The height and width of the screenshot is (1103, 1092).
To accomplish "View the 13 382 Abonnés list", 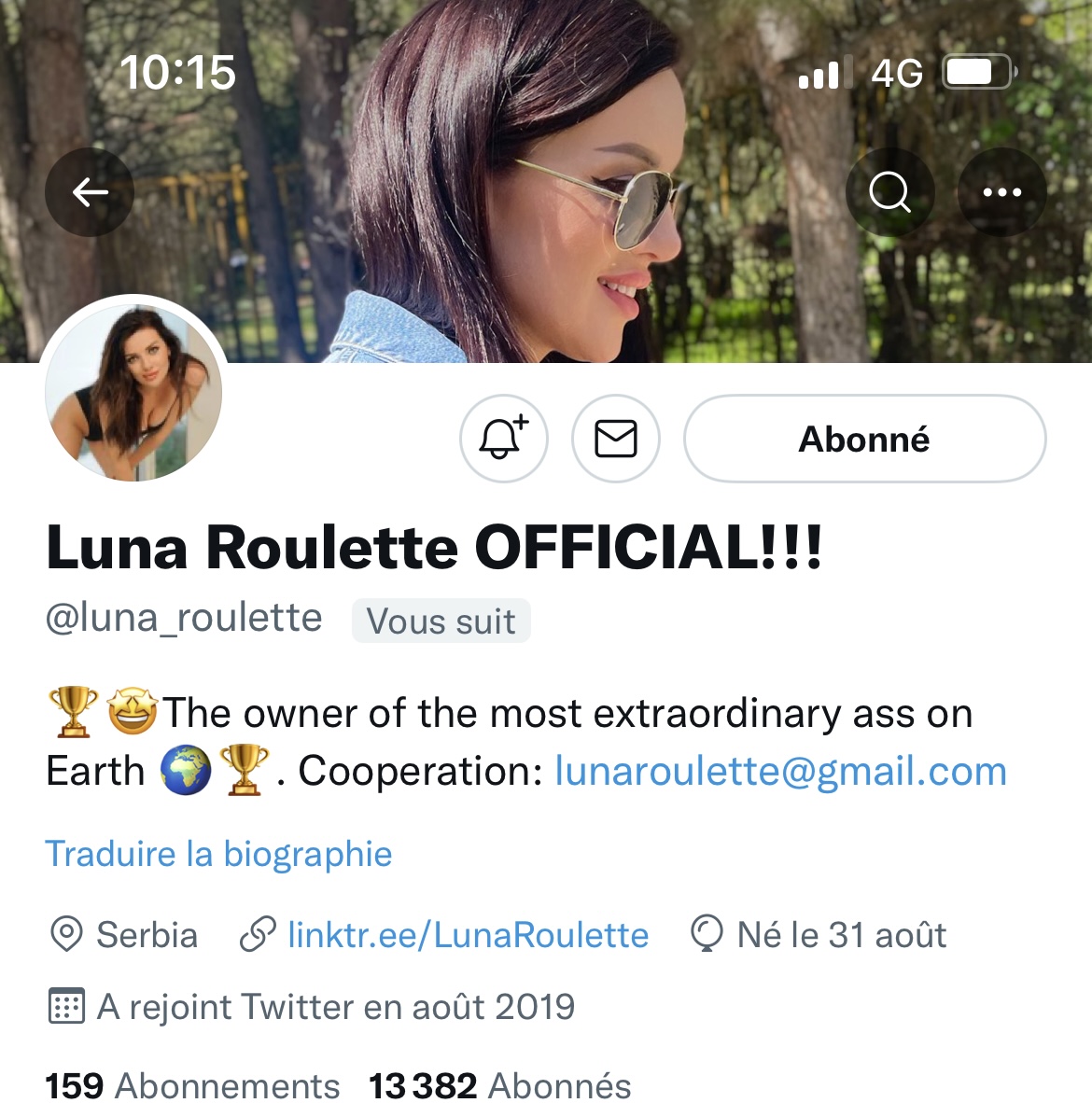I will [499, 1085].
